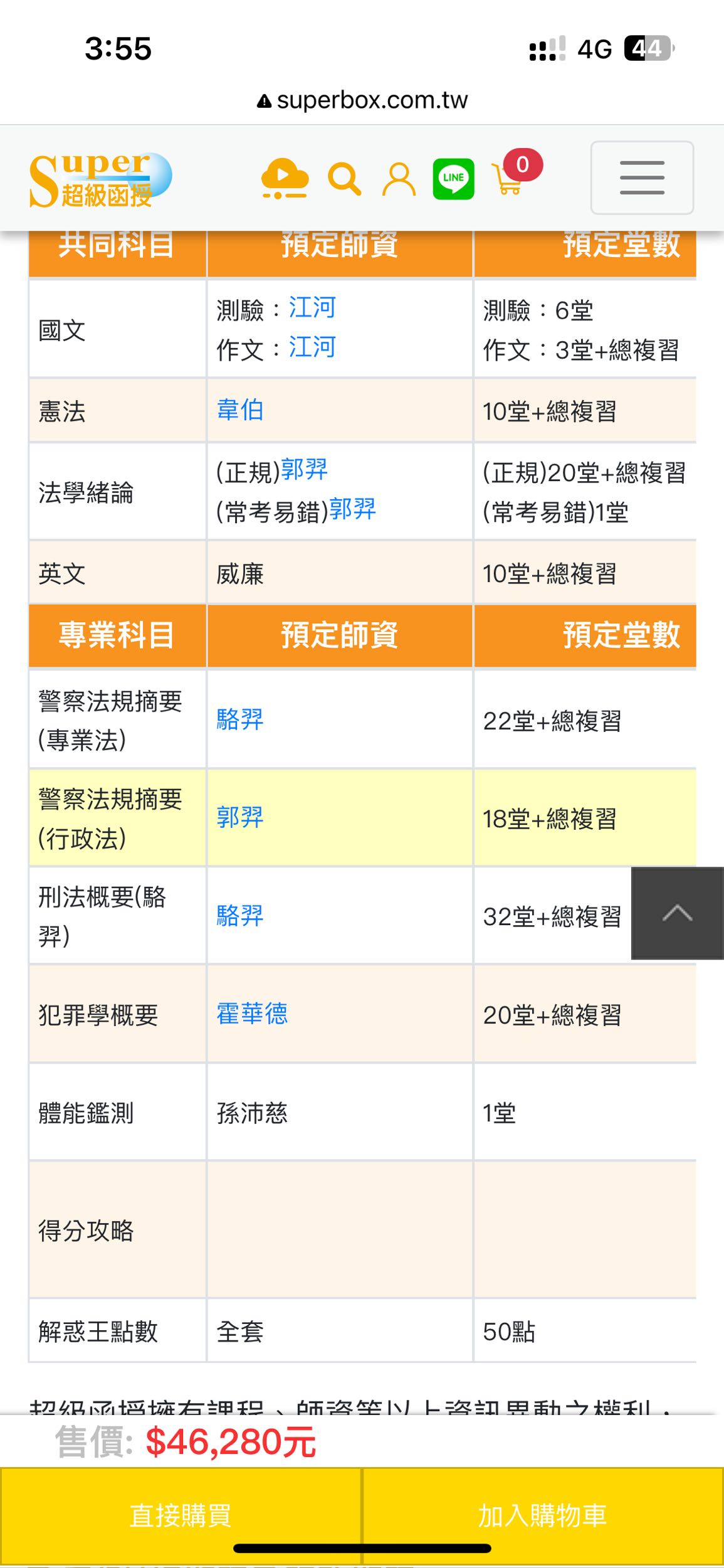Image resolution: width=724 pixels, height=1568 pixels.
Task: Tap the home indicator bar at screen bottom
Action: 362,1547
